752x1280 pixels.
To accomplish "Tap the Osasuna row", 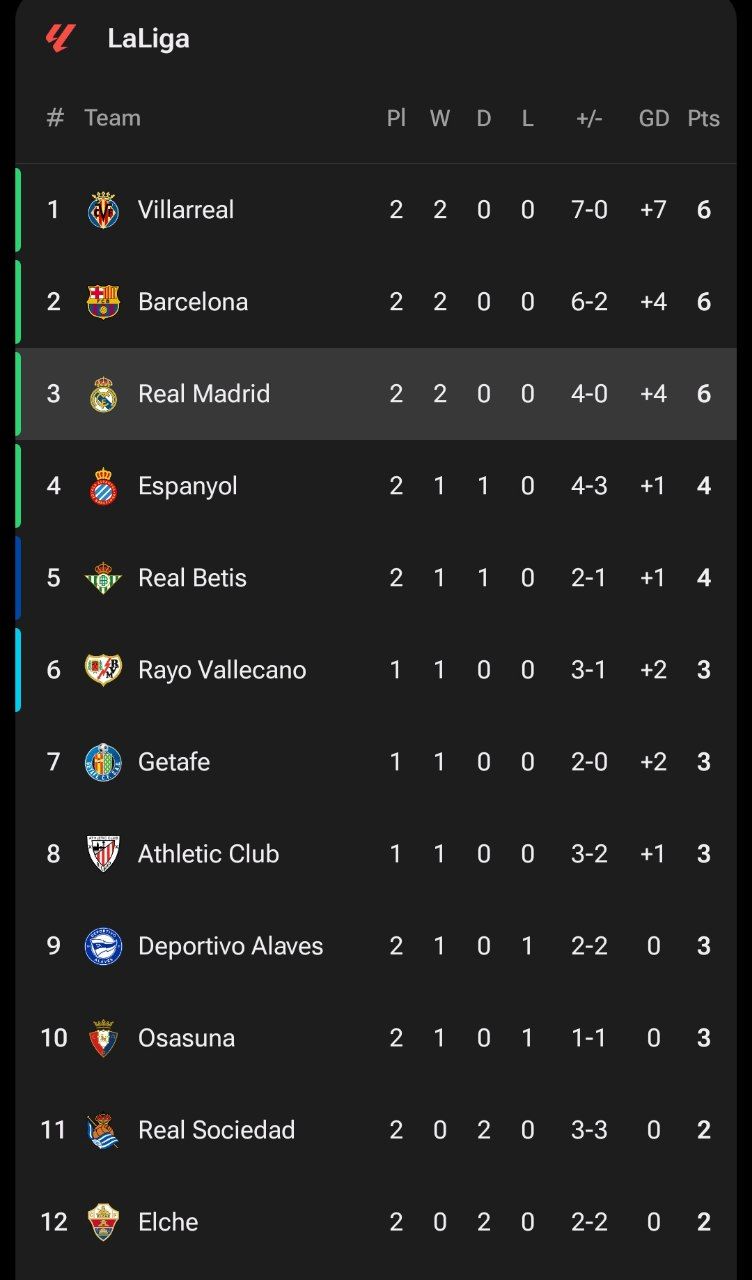I will click(x=186, y=1038).
